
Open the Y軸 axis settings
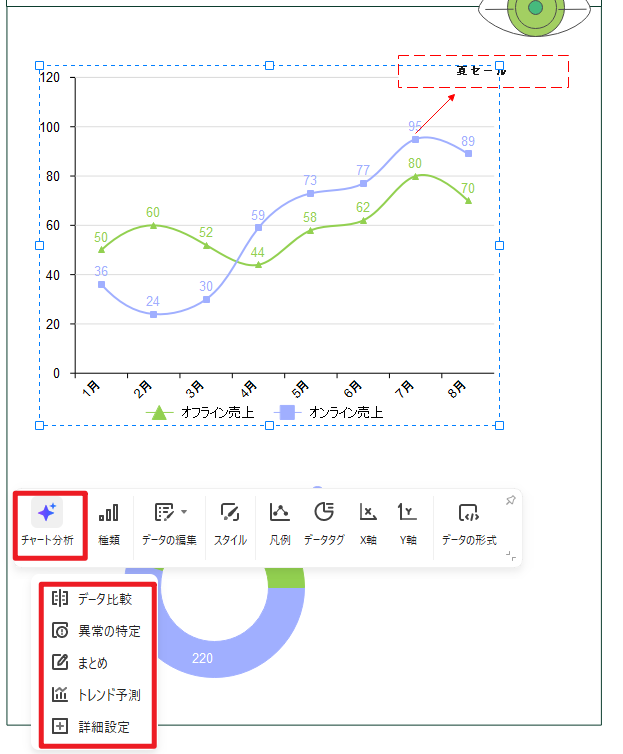coord(407,524)
